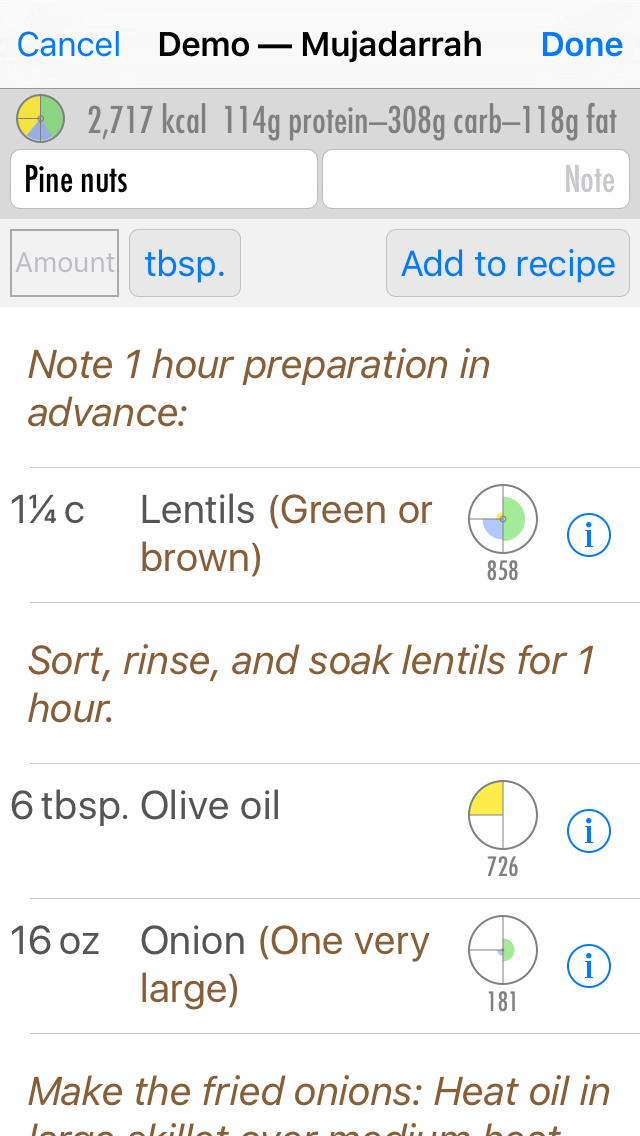Add the ingredient with Add to recipe
Screen dimensions: 640x1136
[x=508, y=263]
